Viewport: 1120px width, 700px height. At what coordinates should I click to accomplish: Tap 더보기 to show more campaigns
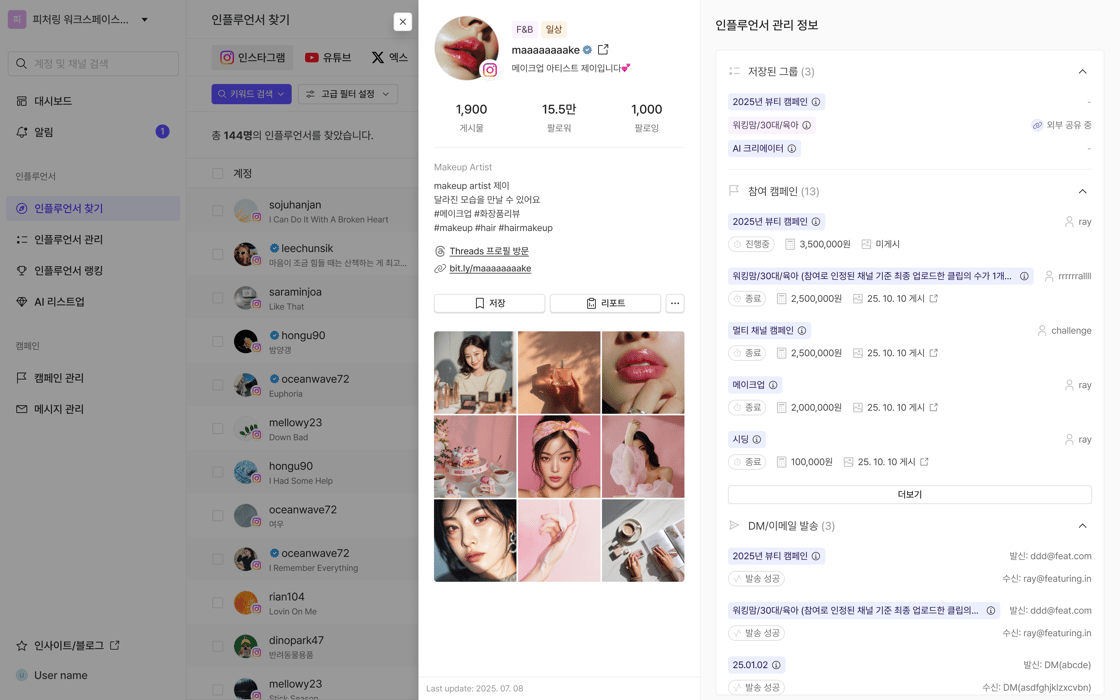point(909,494)
